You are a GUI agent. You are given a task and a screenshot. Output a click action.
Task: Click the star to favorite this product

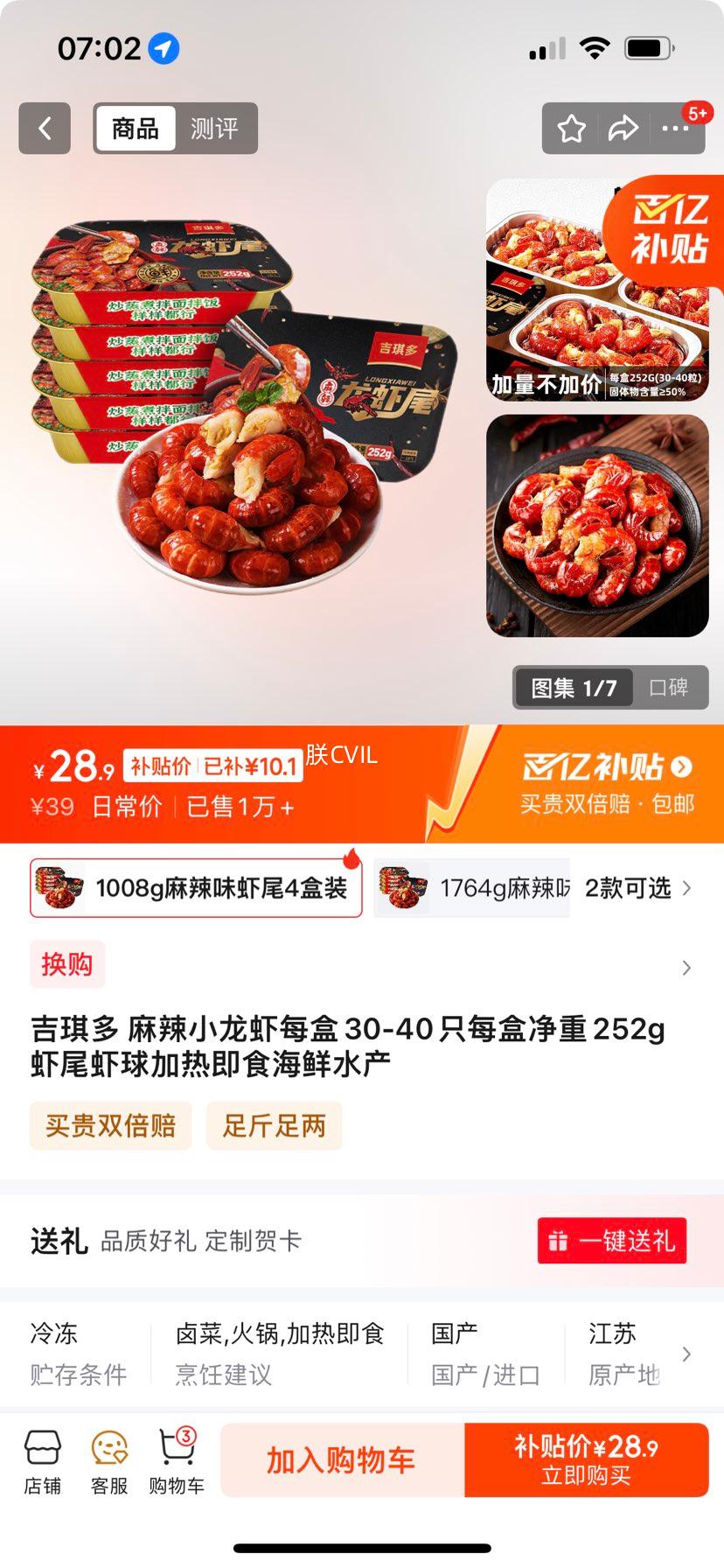(x=571, y=129)
